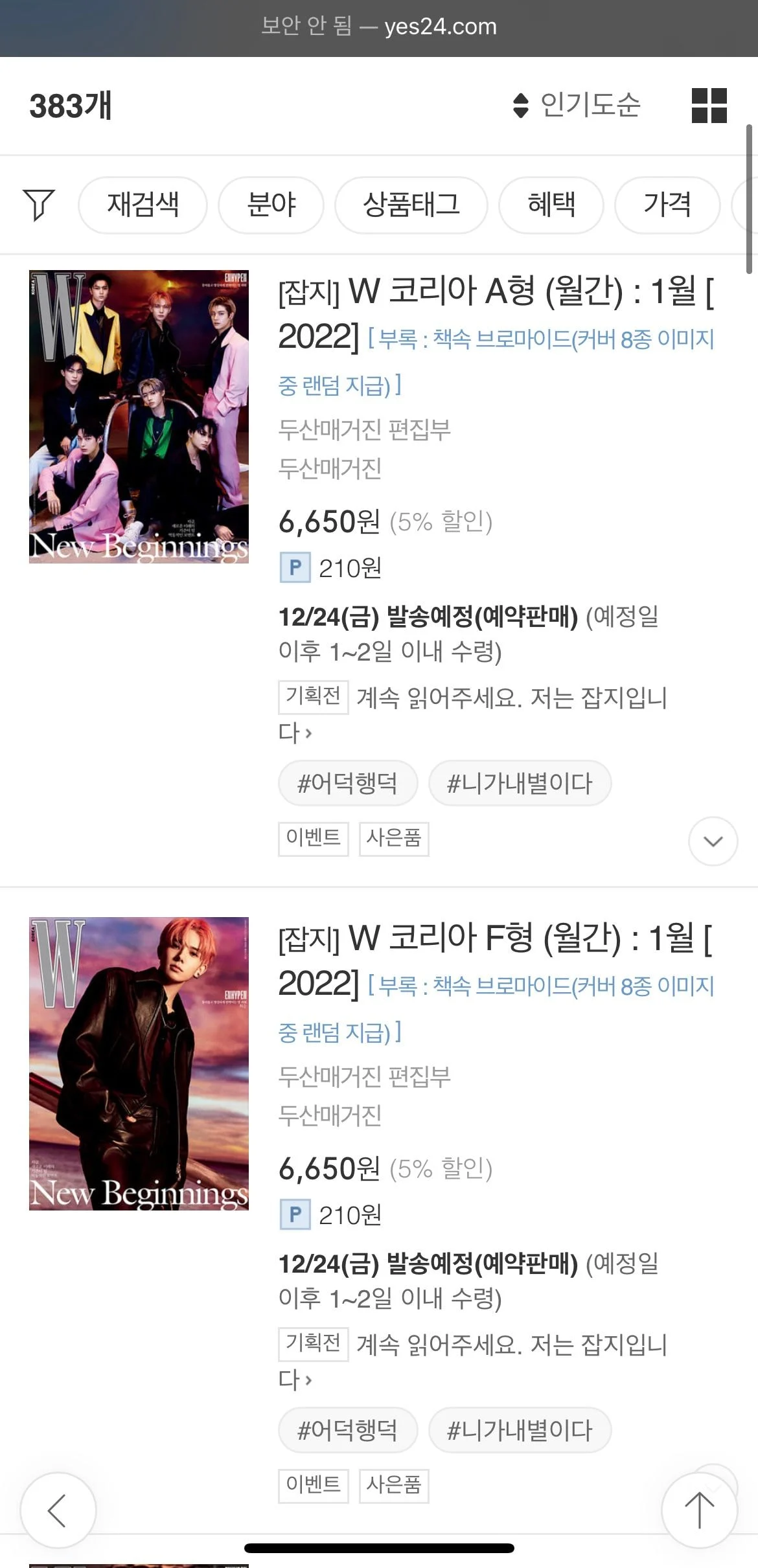This screenshot has height=1568, width=758.
Task: Open the 상품태그 filter chip
Action: (x=411, y=205)
